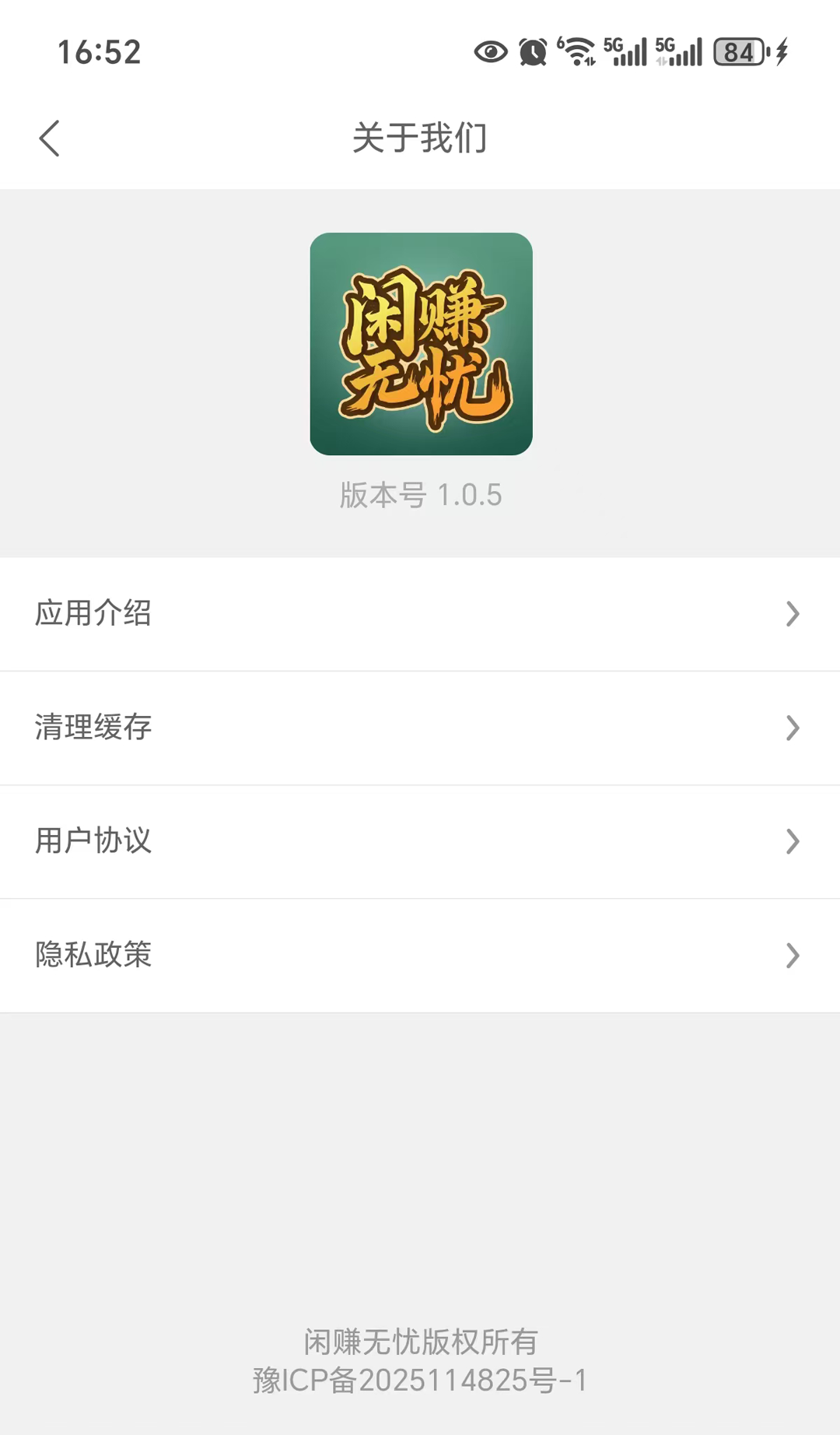Select the 用户协议 entry
Image resolution: width=840 pixels, height=1435 pixels.
click(93, 841)
